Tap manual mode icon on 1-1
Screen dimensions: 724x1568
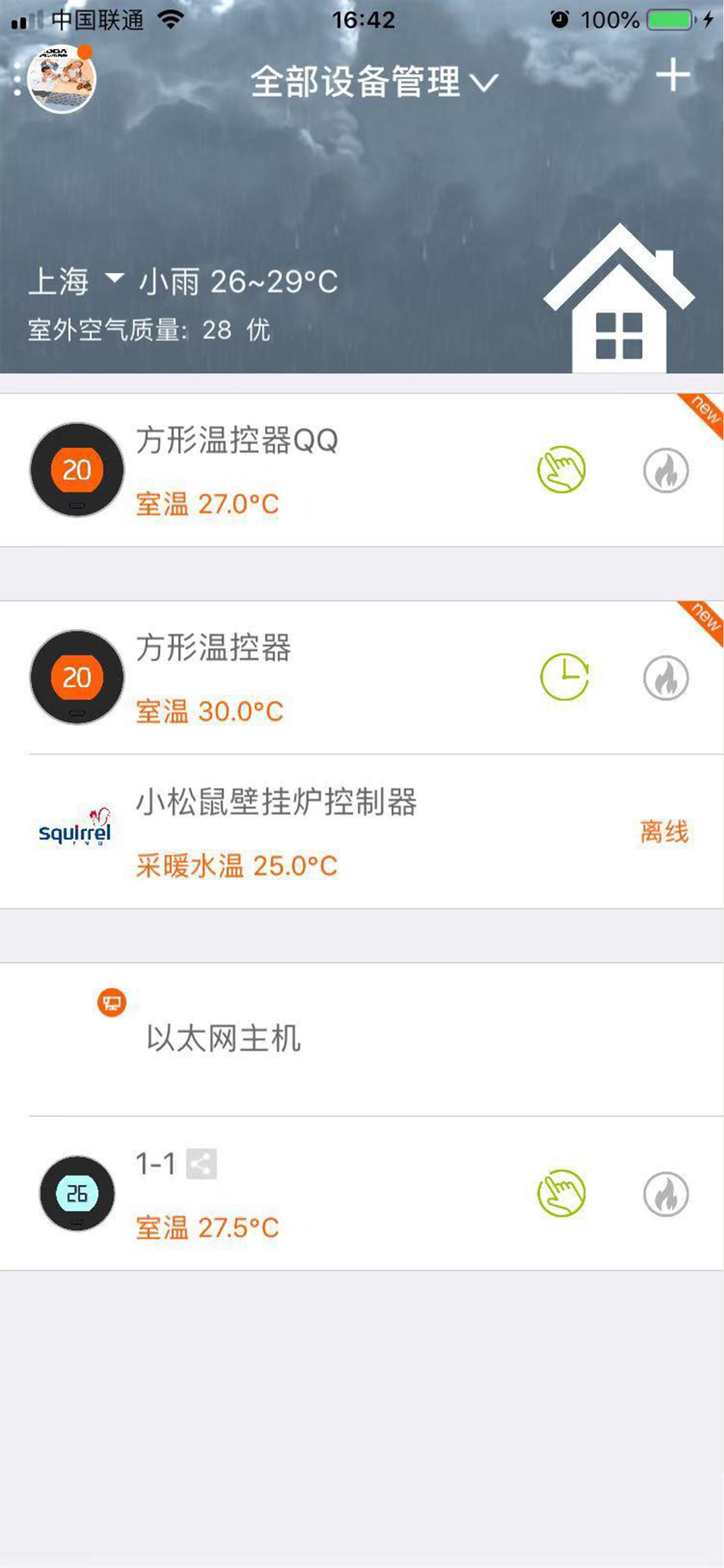click(561, 1193)
